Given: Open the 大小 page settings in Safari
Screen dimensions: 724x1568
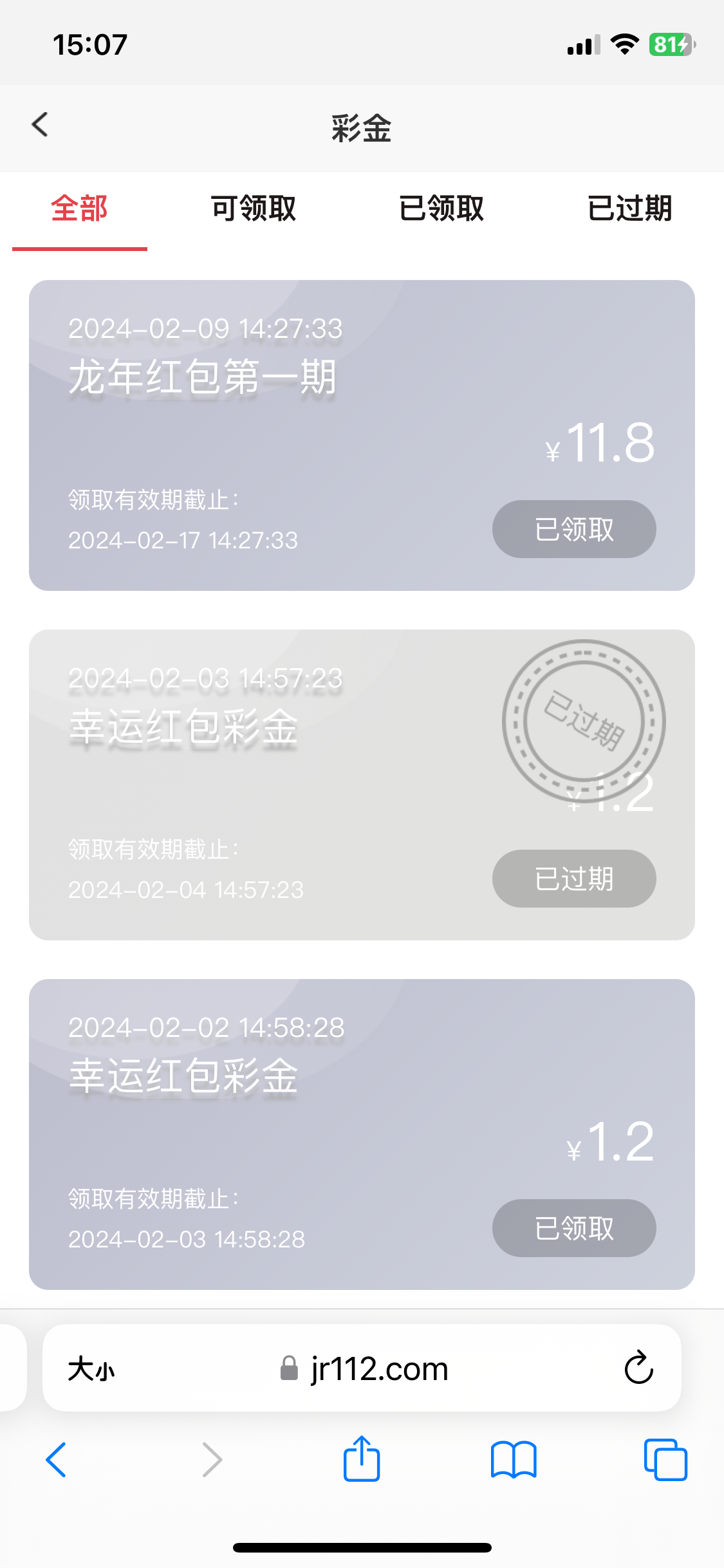Looking at the screenshot, I should click(x=91, y=1368).
